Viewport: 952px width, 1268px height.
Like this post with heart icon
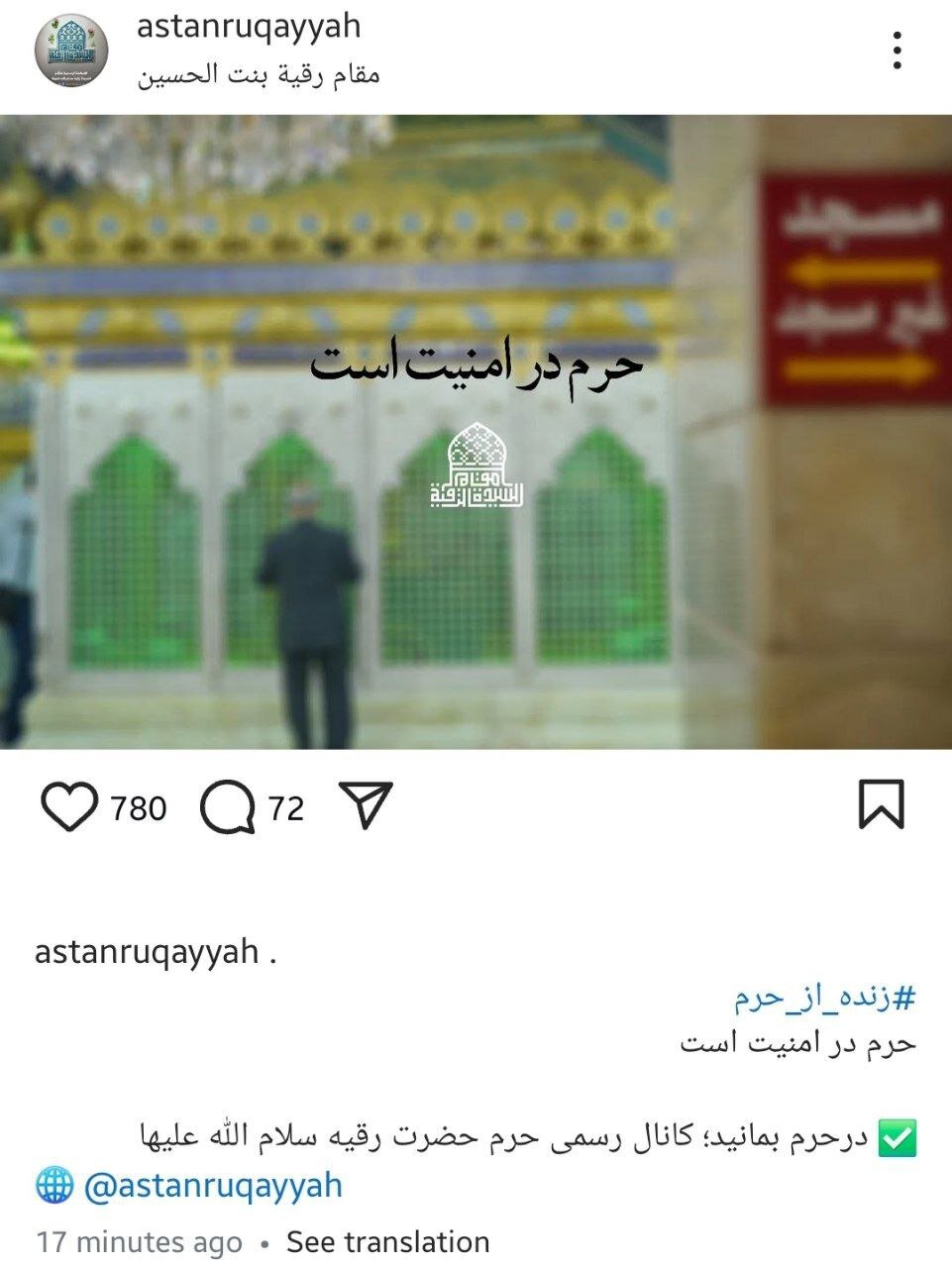(x=70, y=806)
